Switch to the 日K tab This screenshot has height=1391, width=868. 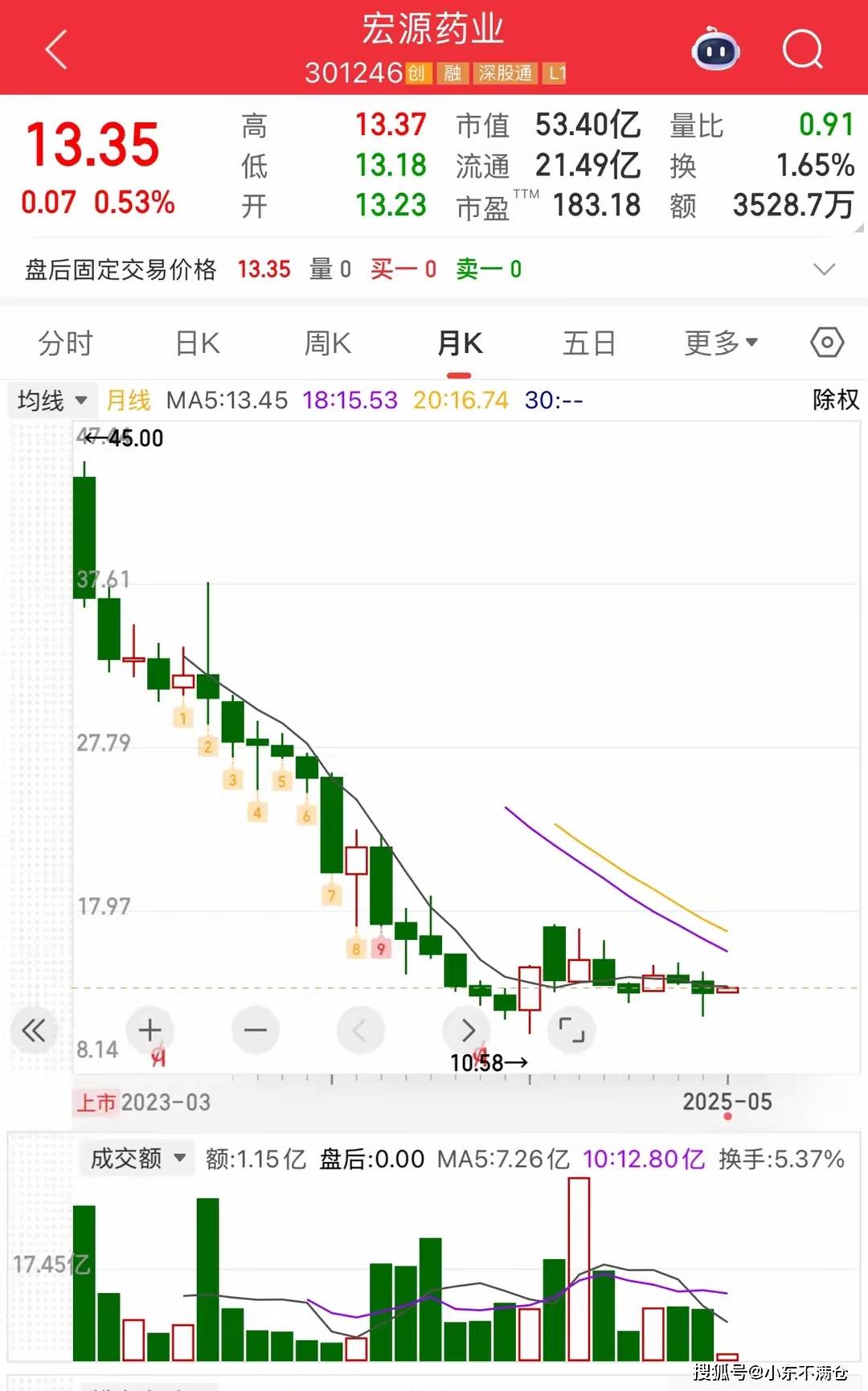198,343
